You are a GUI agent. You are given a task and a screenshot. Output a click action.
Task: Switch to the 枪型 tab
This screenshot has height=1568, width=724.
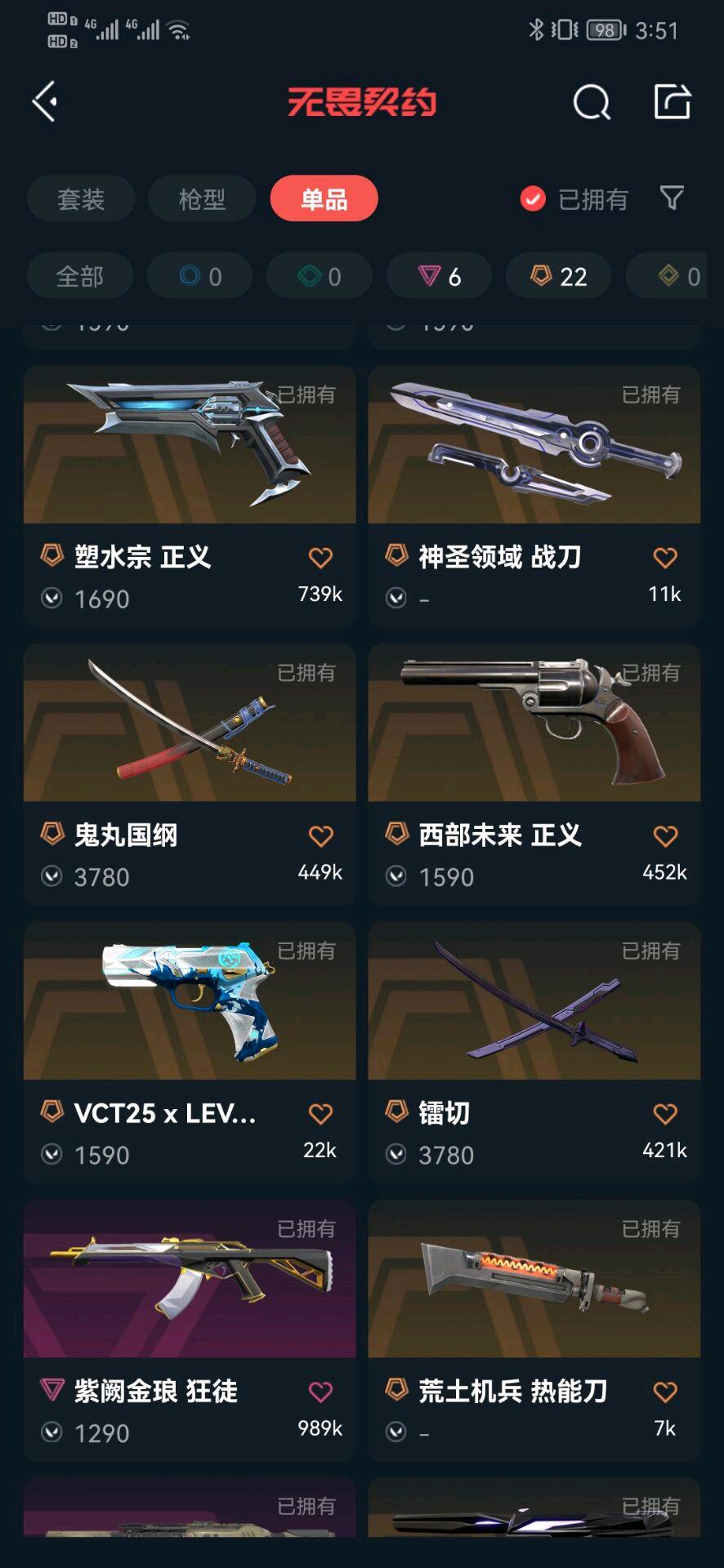(202, 198)
